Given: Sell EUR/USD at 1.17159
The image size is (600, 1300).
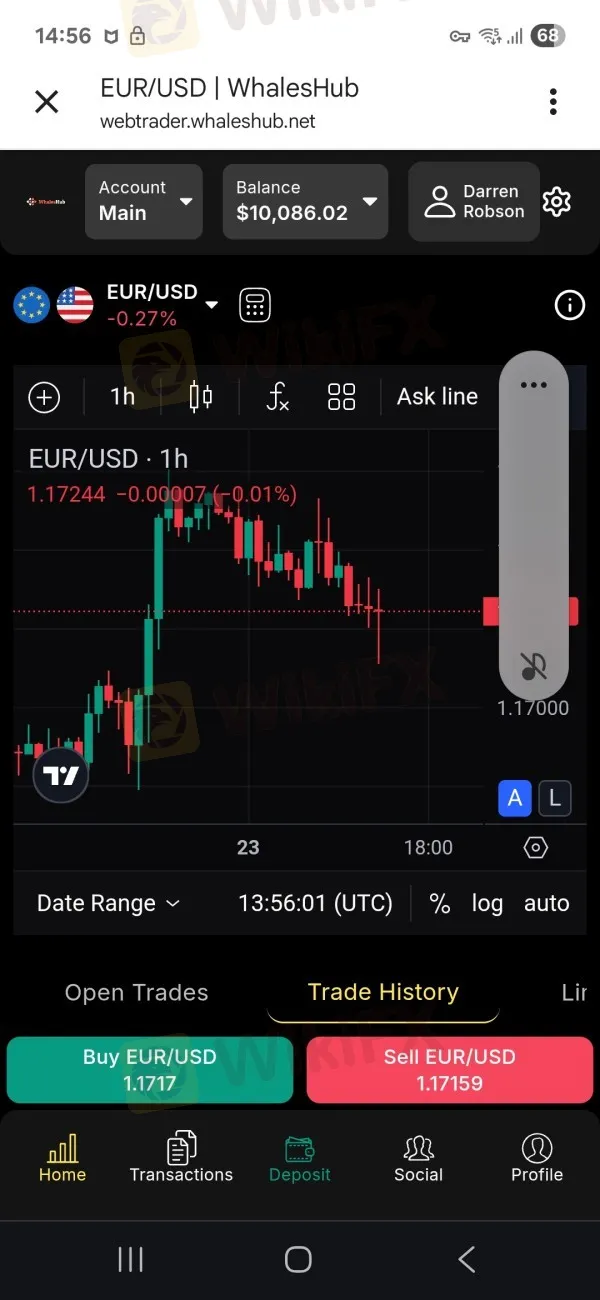Looking at the screenshot, I should 449,1069.
